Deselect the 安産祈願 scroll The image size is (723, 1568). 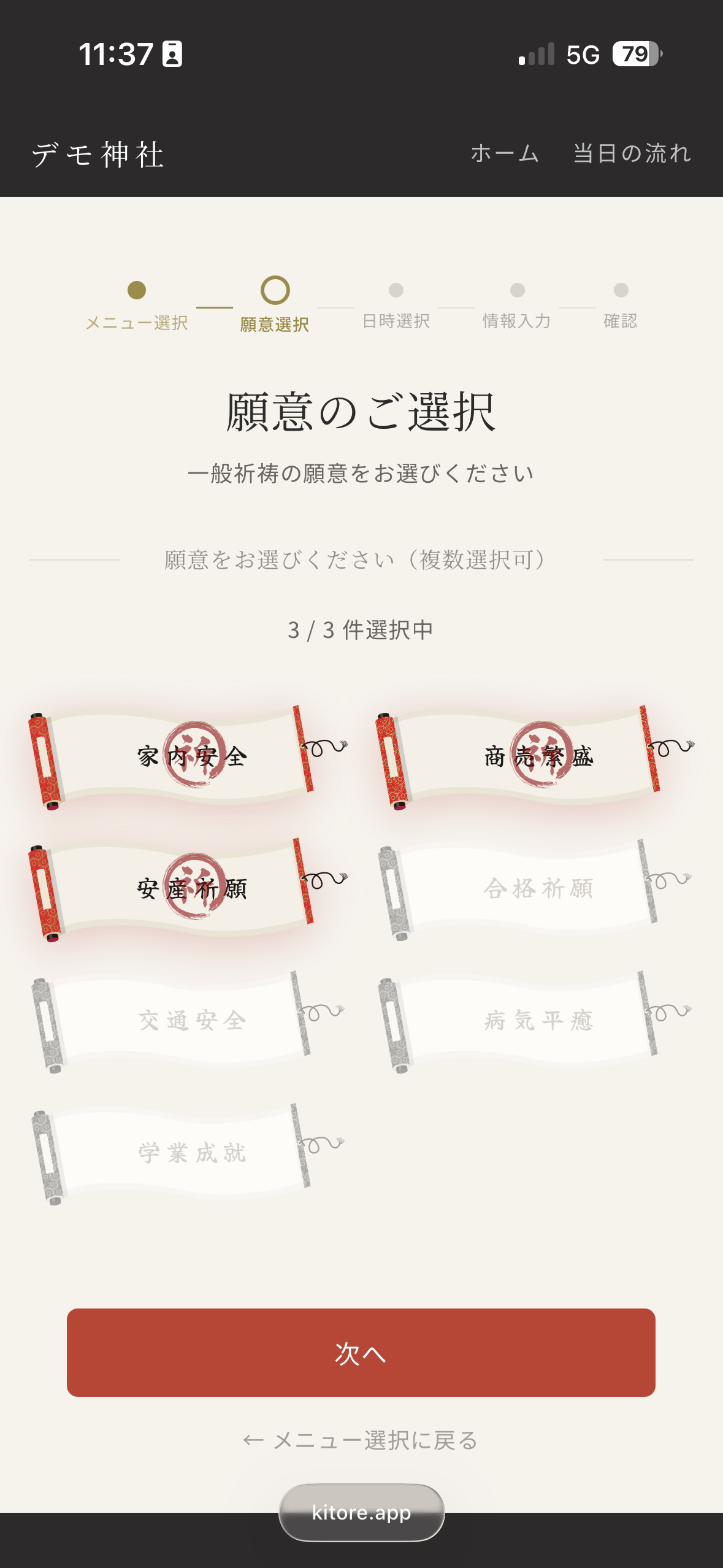(187, 888)
